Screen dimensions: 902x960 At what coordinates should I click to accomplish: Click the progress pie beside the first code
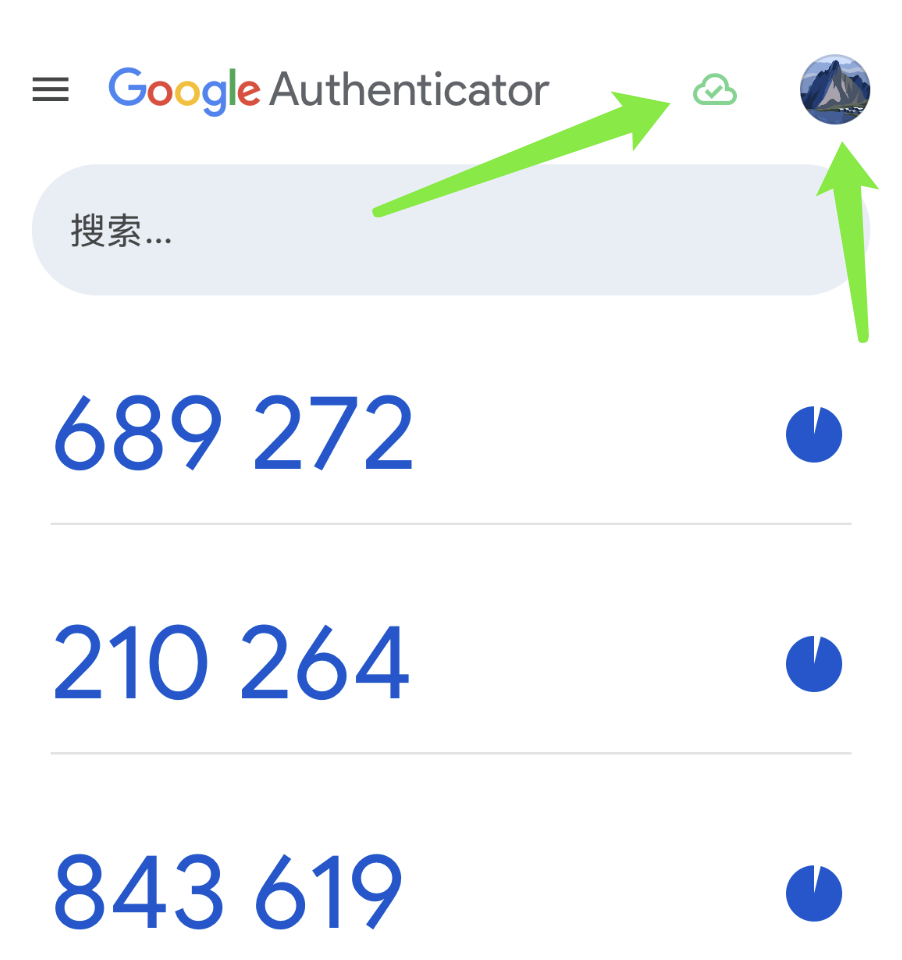pyautogui.click(x=813, y=434)
